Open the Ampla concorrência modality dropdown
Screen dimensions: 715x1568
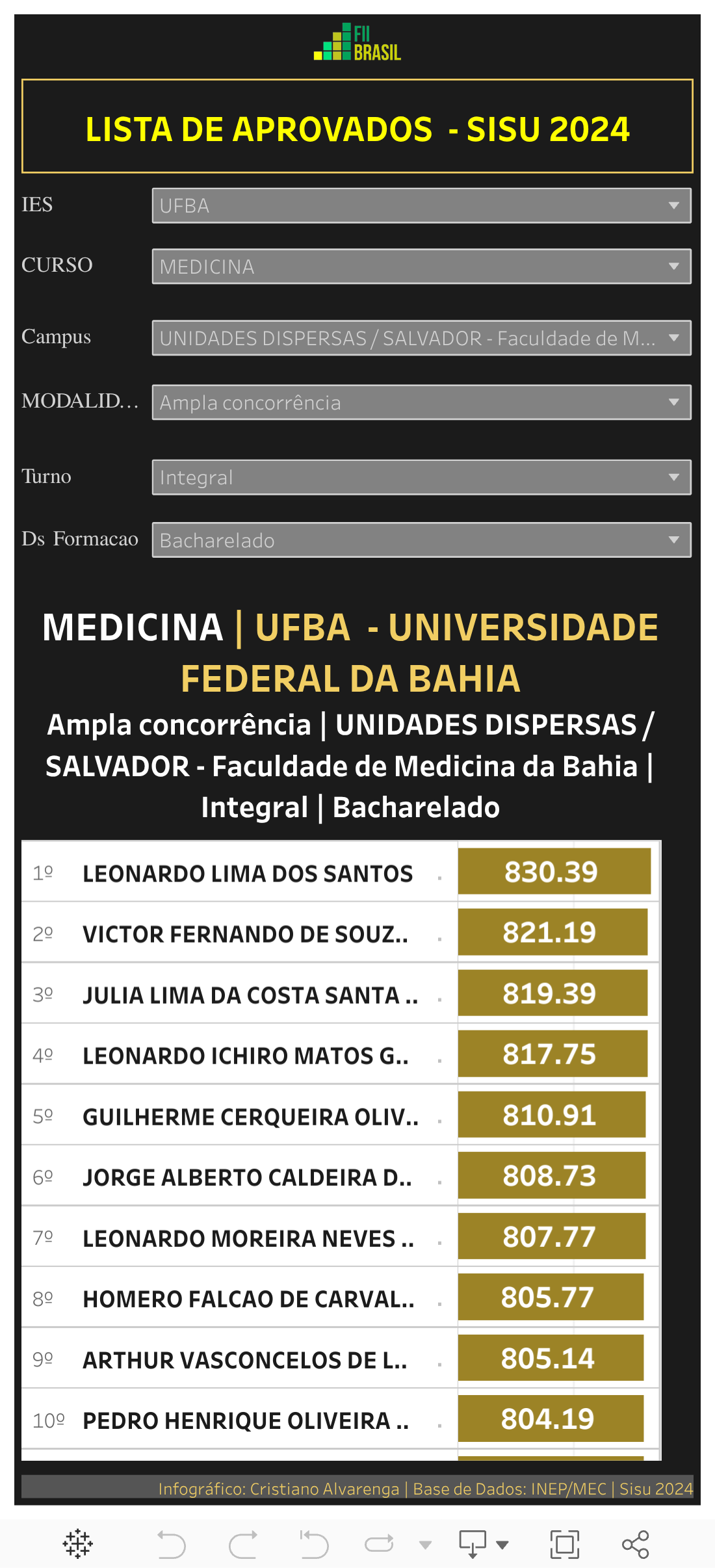tap(421, 402)
